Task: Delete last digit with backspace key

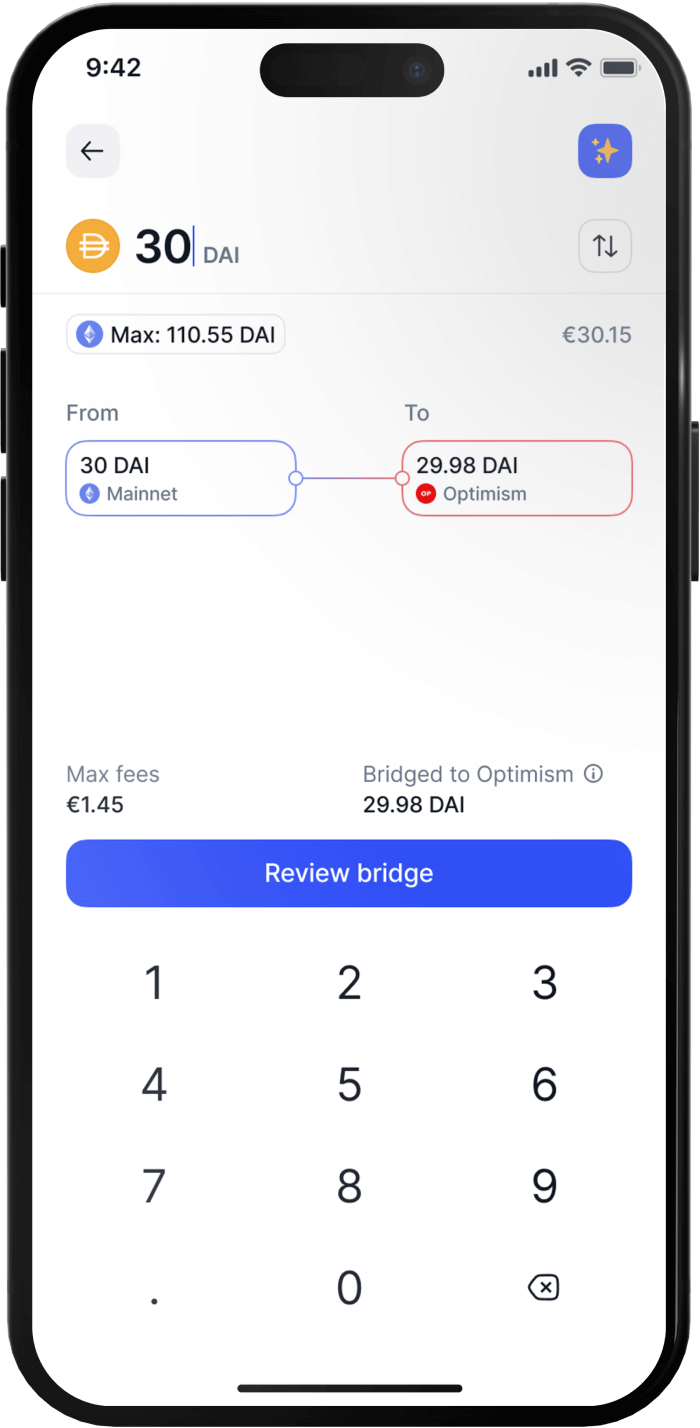Action: pos(543,1288)
